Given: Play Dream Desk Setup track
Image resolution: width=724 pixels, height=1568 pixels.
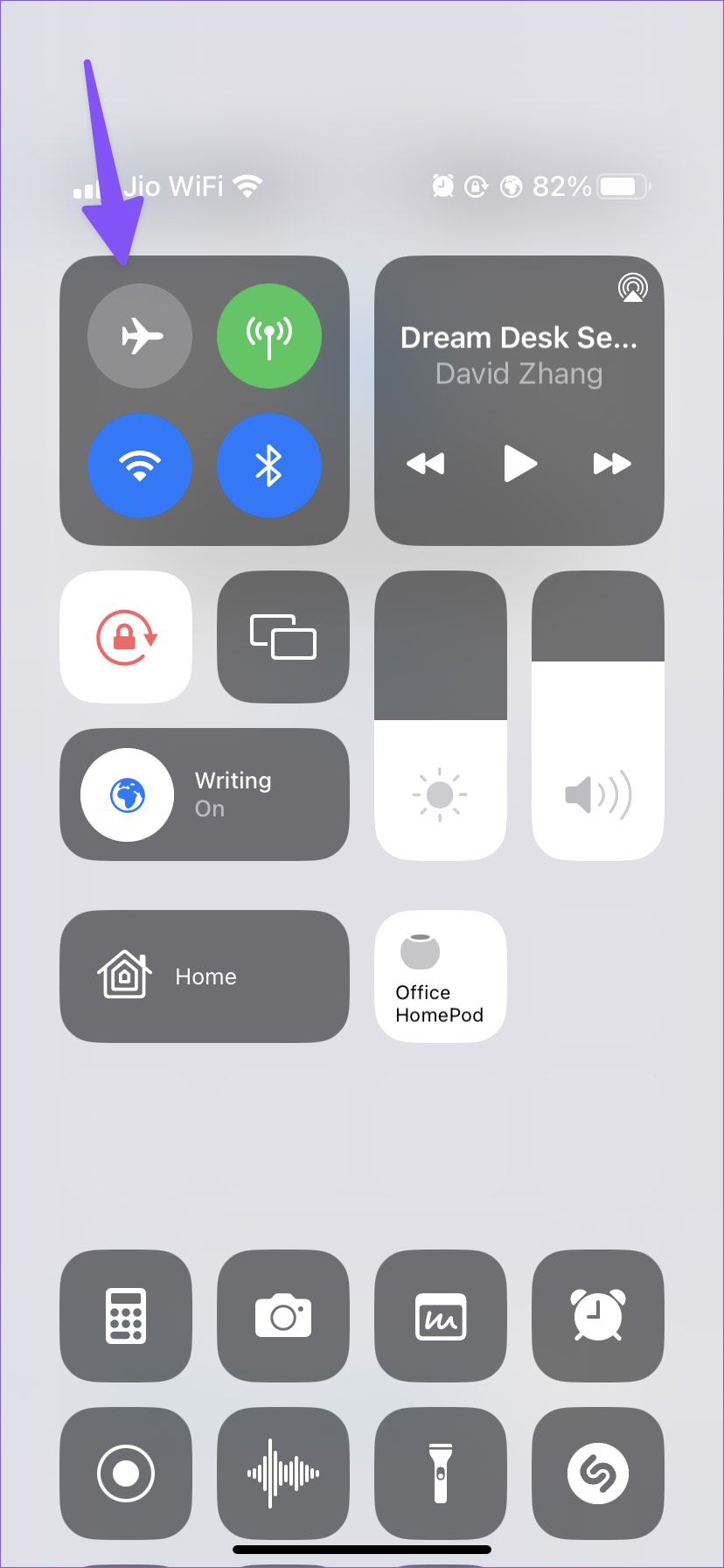Looking at the screenshot, I should [519, 463].
